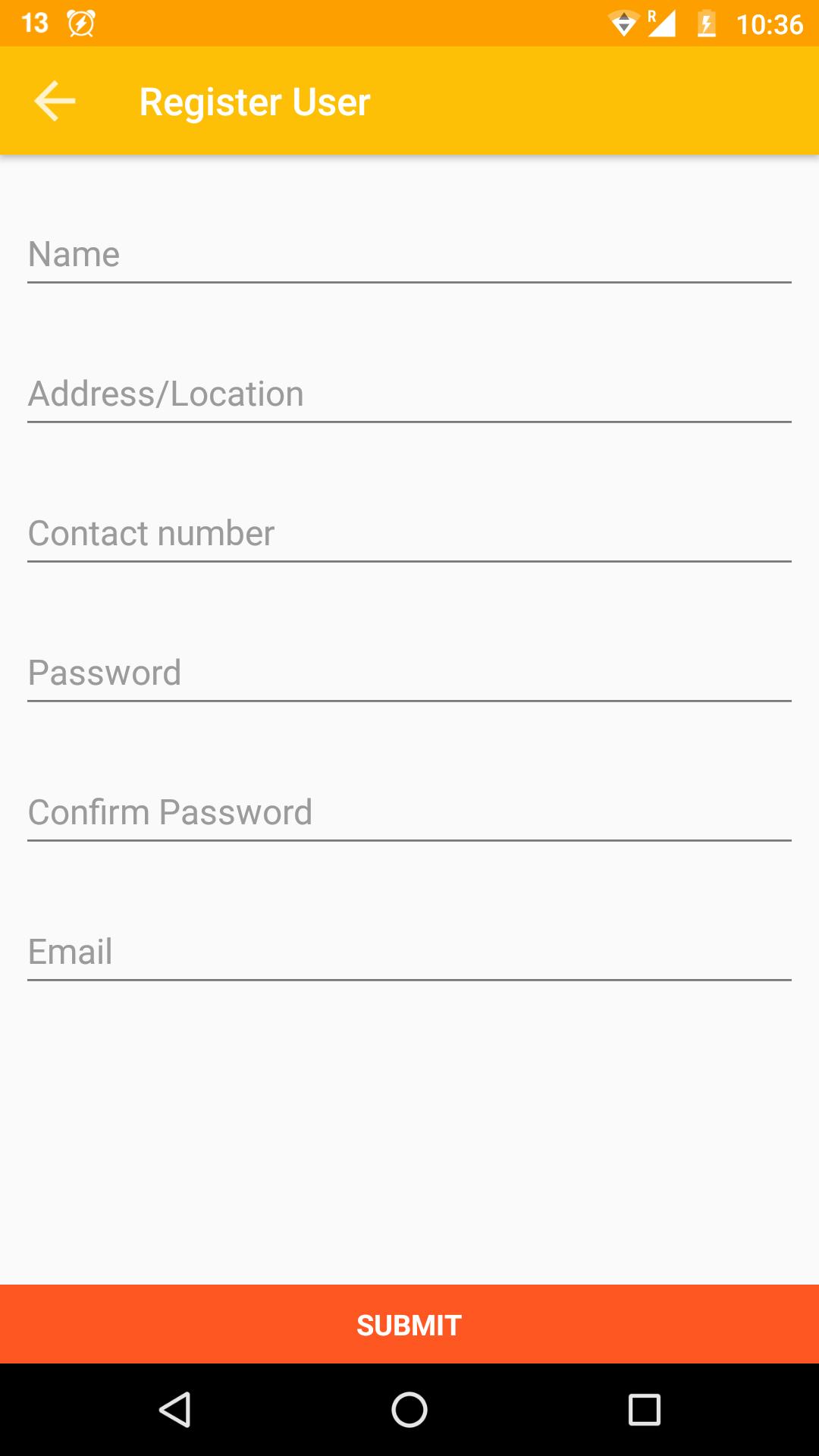Submit the registration form
819x1456 pixels.
coord(409,1324)
